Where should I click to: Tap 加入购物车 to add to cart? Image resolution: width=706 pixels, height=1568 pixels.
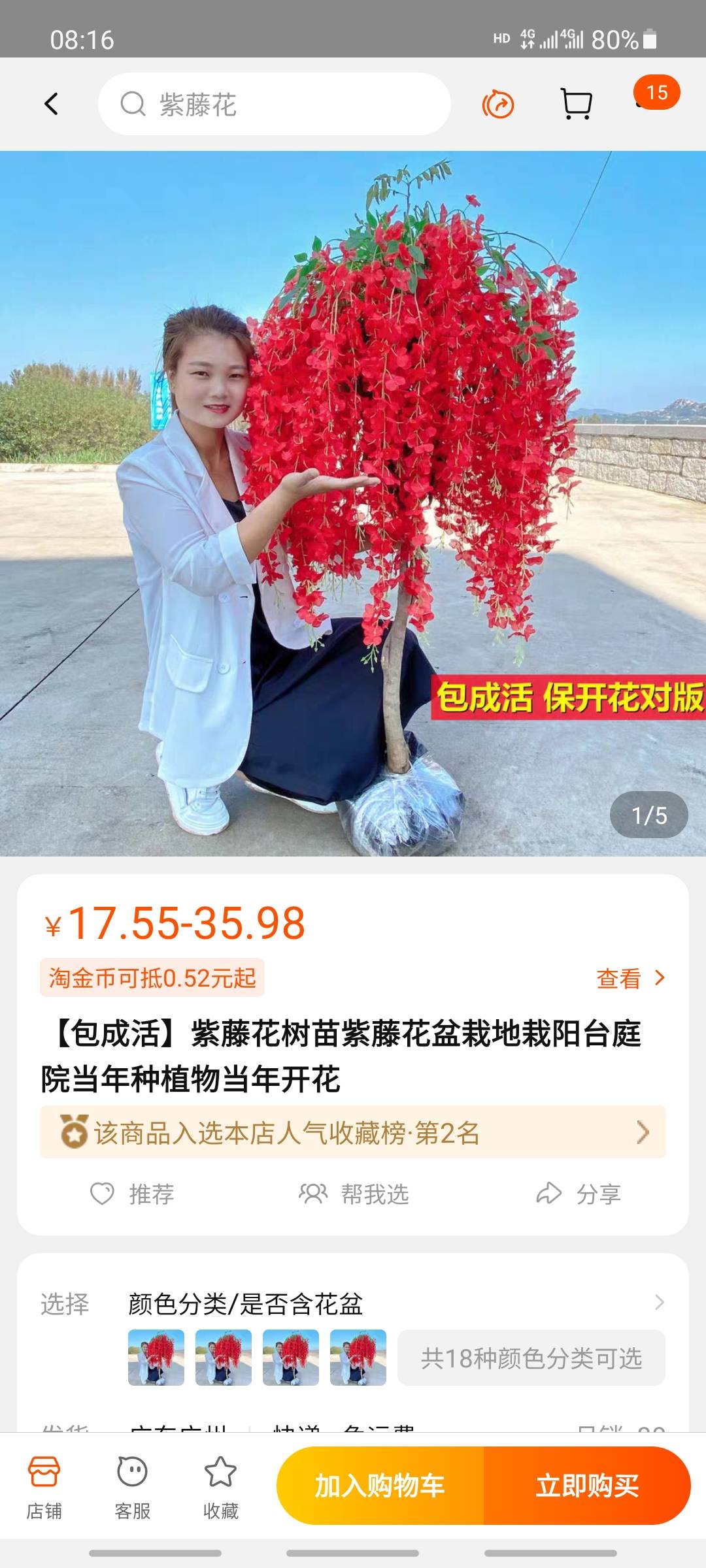click(380, 1486)
